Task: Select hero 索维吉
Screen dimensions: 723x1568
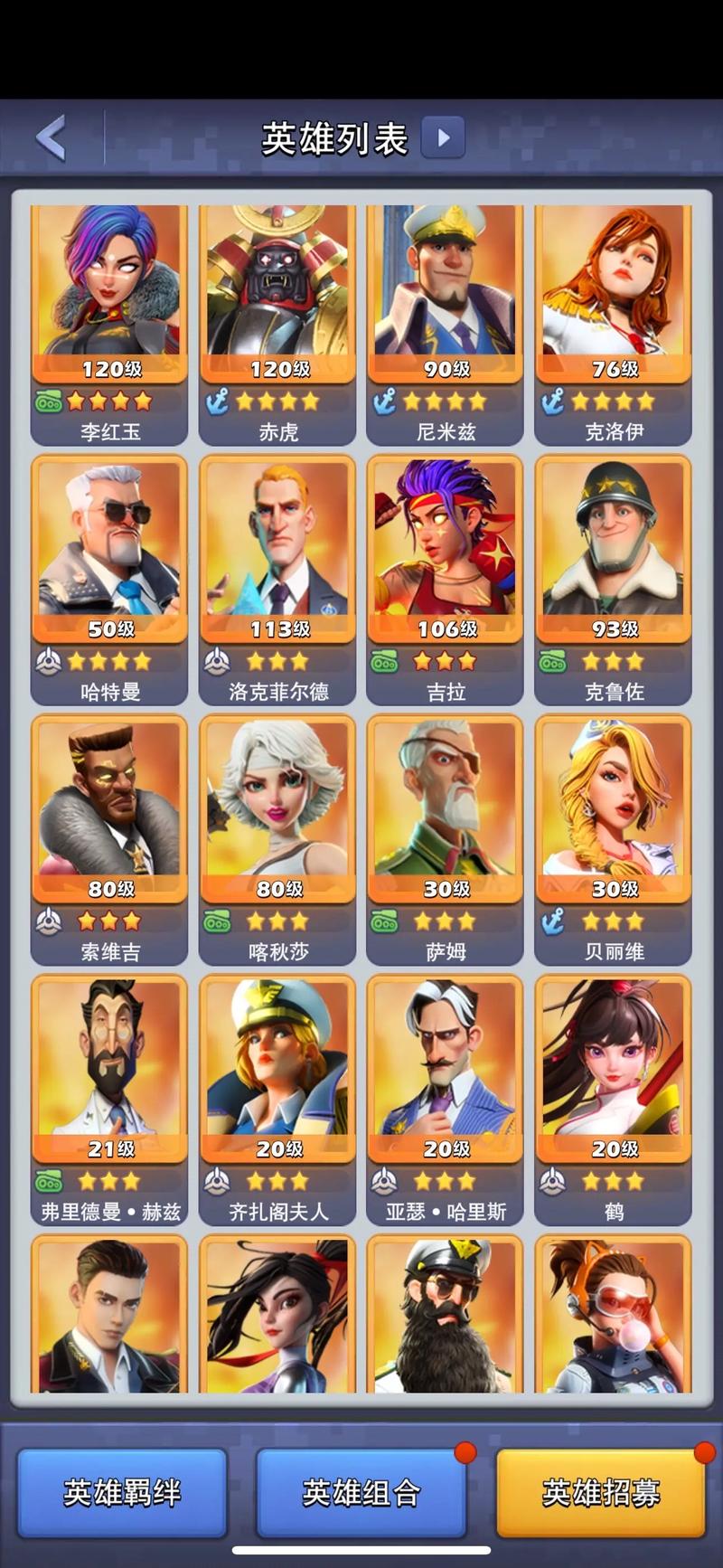Action: click(x=109, y=840)
